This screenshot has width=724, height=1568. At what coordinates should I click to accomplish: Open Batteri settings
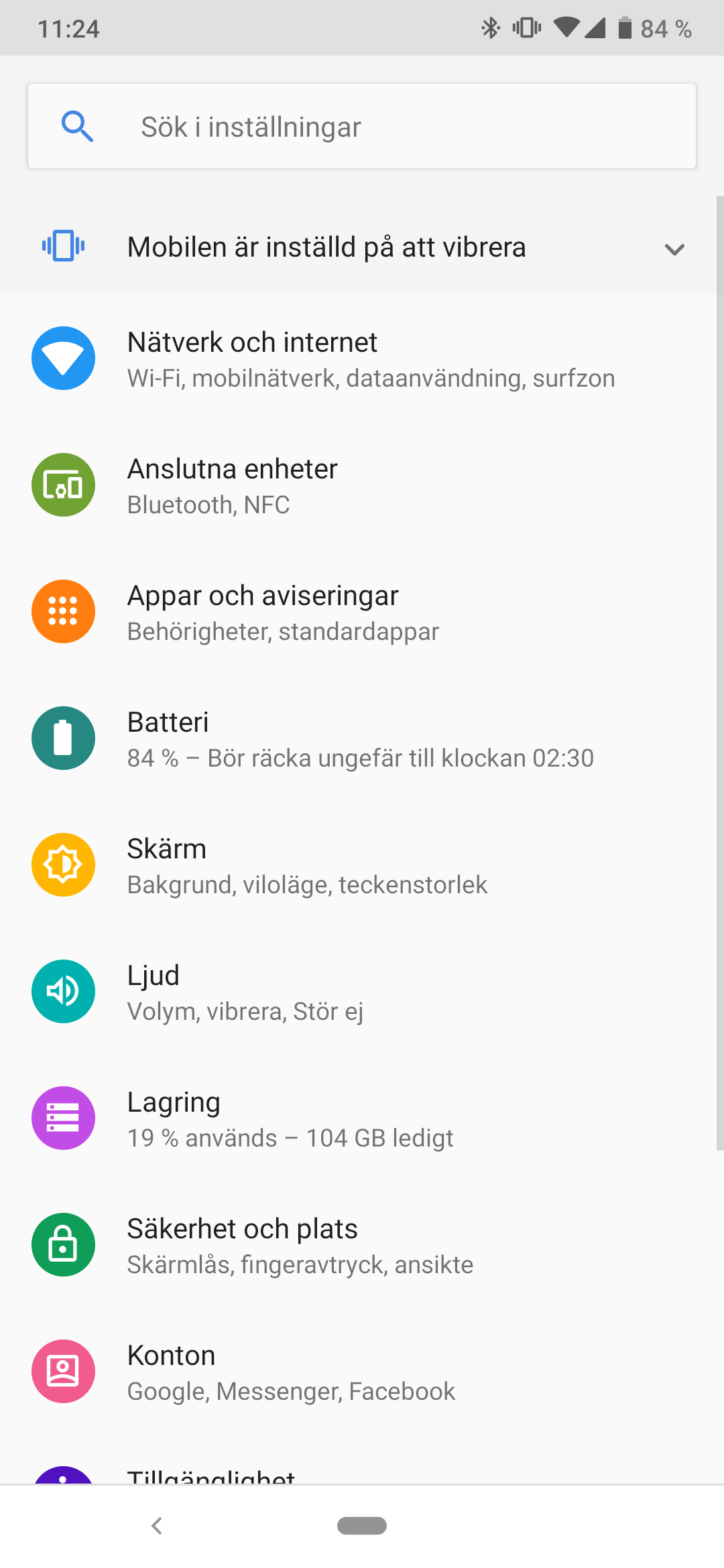362,739
